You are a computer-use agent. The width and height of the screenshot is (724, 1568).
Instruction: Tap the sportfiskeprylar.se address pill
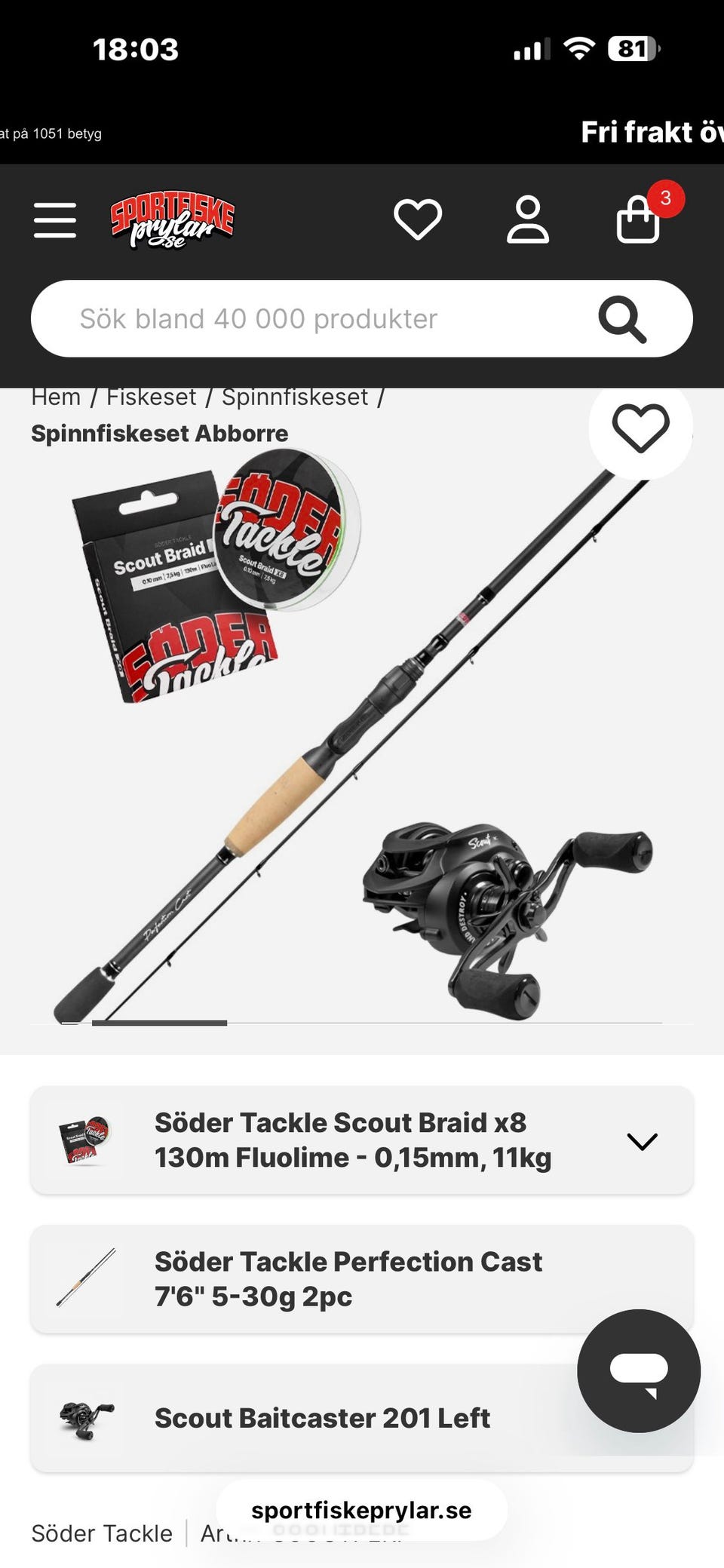361,1510
